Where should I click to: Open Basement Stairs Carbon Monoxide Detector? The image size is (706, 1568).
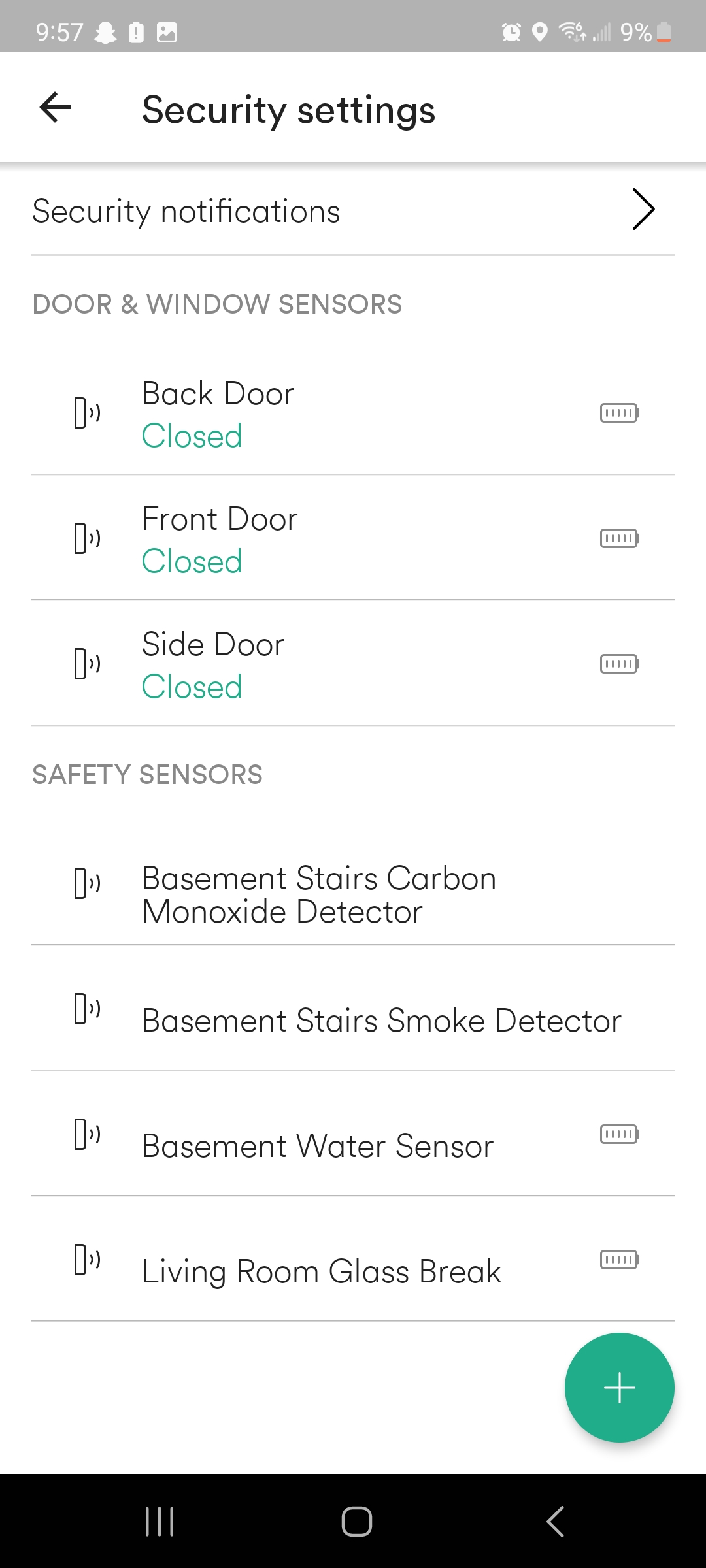coord(353,894)
